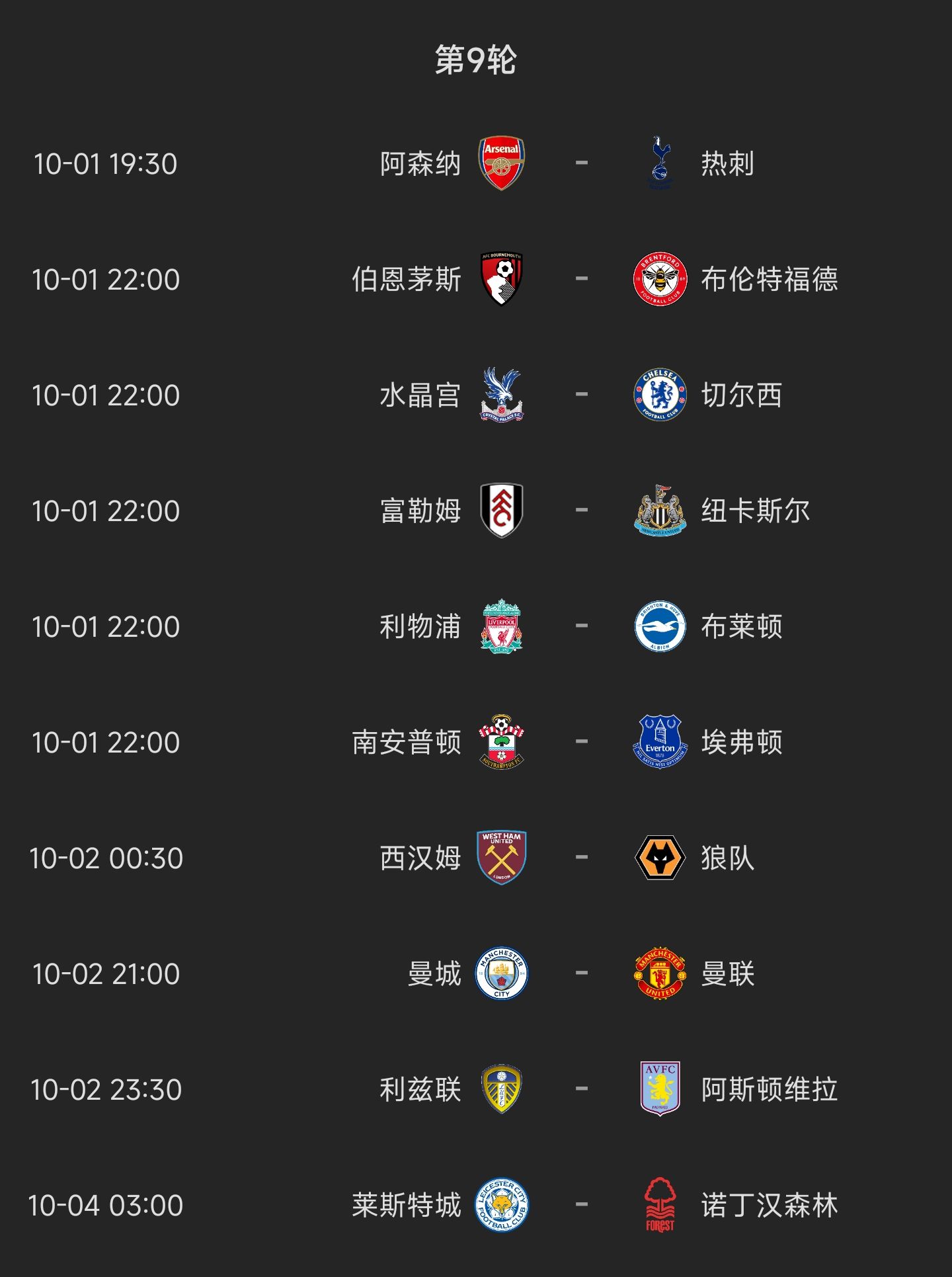Viewport: 952px width, 1277px height.
Task: View the Southampton vs Everton match
Action: 580,742
